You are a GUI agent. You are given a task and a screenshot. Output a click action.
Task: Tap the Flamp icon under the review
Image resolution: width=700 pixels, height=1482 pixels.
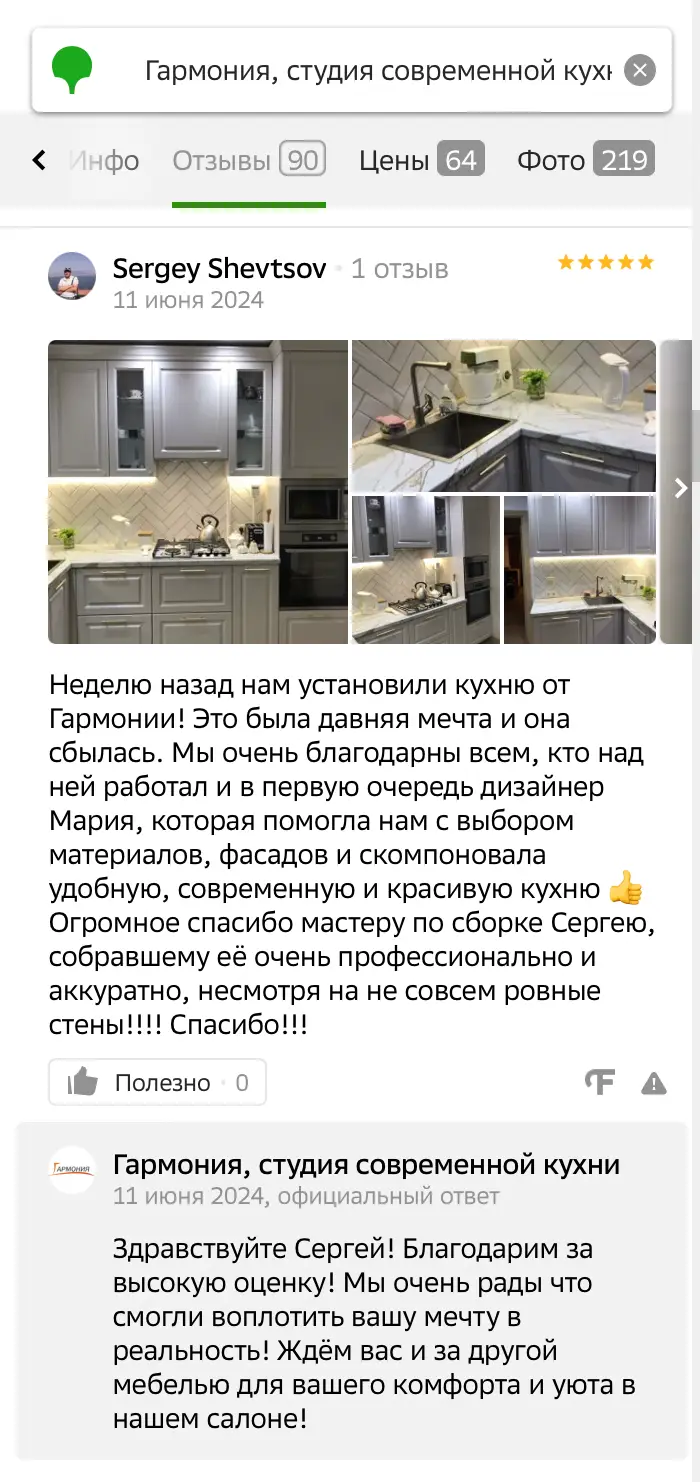(600, 1082)
